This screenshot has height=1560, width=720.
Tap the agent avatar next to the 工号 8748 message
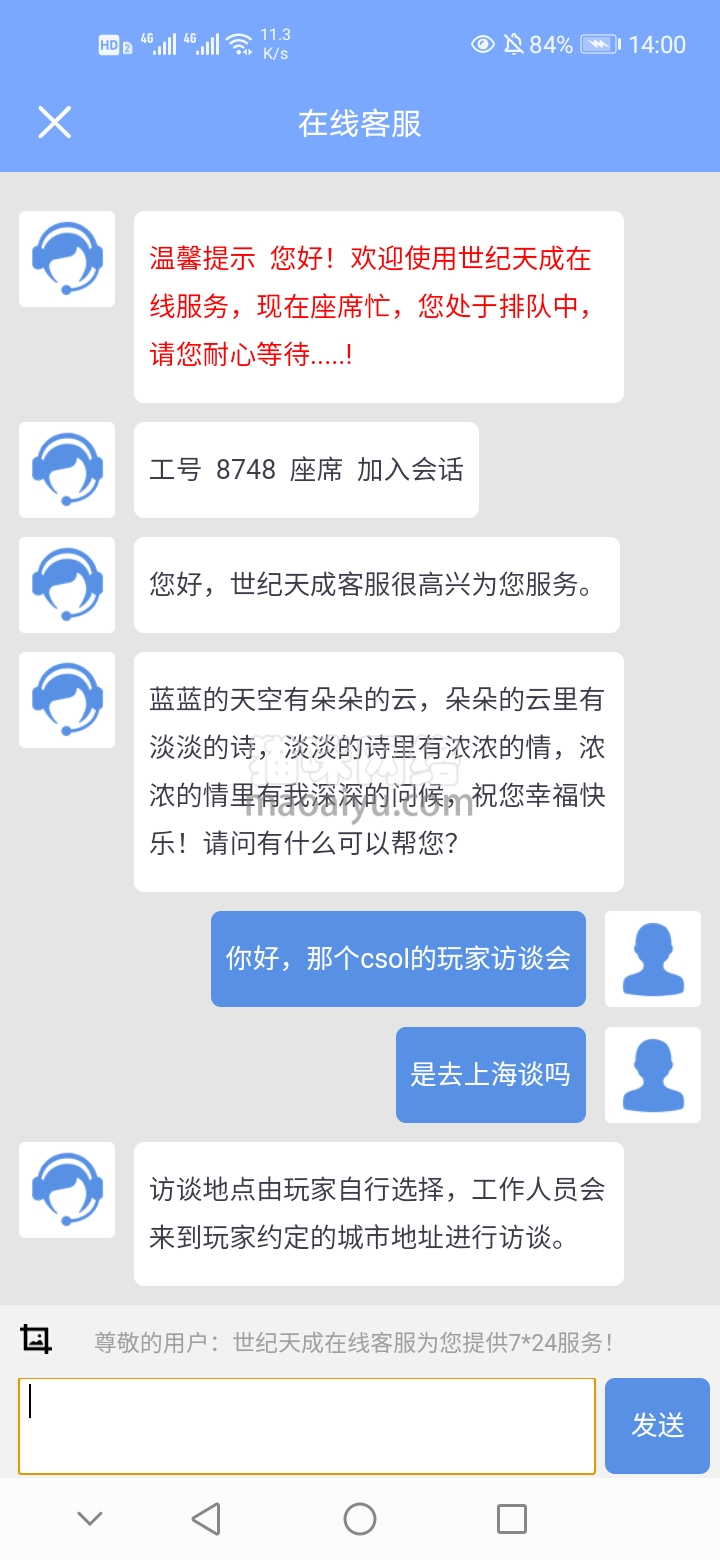[x=66, y=470]
